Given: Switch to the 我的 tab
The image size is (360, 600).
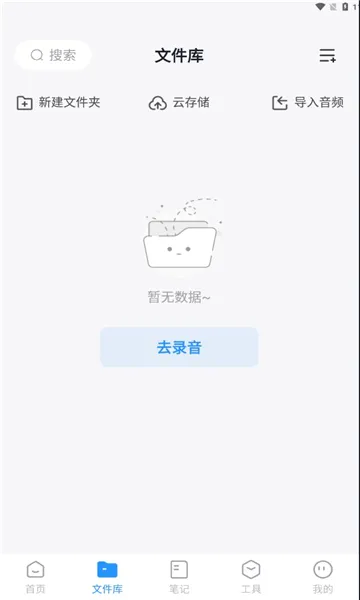Looking at the screenshot, I should coord(323,577).
